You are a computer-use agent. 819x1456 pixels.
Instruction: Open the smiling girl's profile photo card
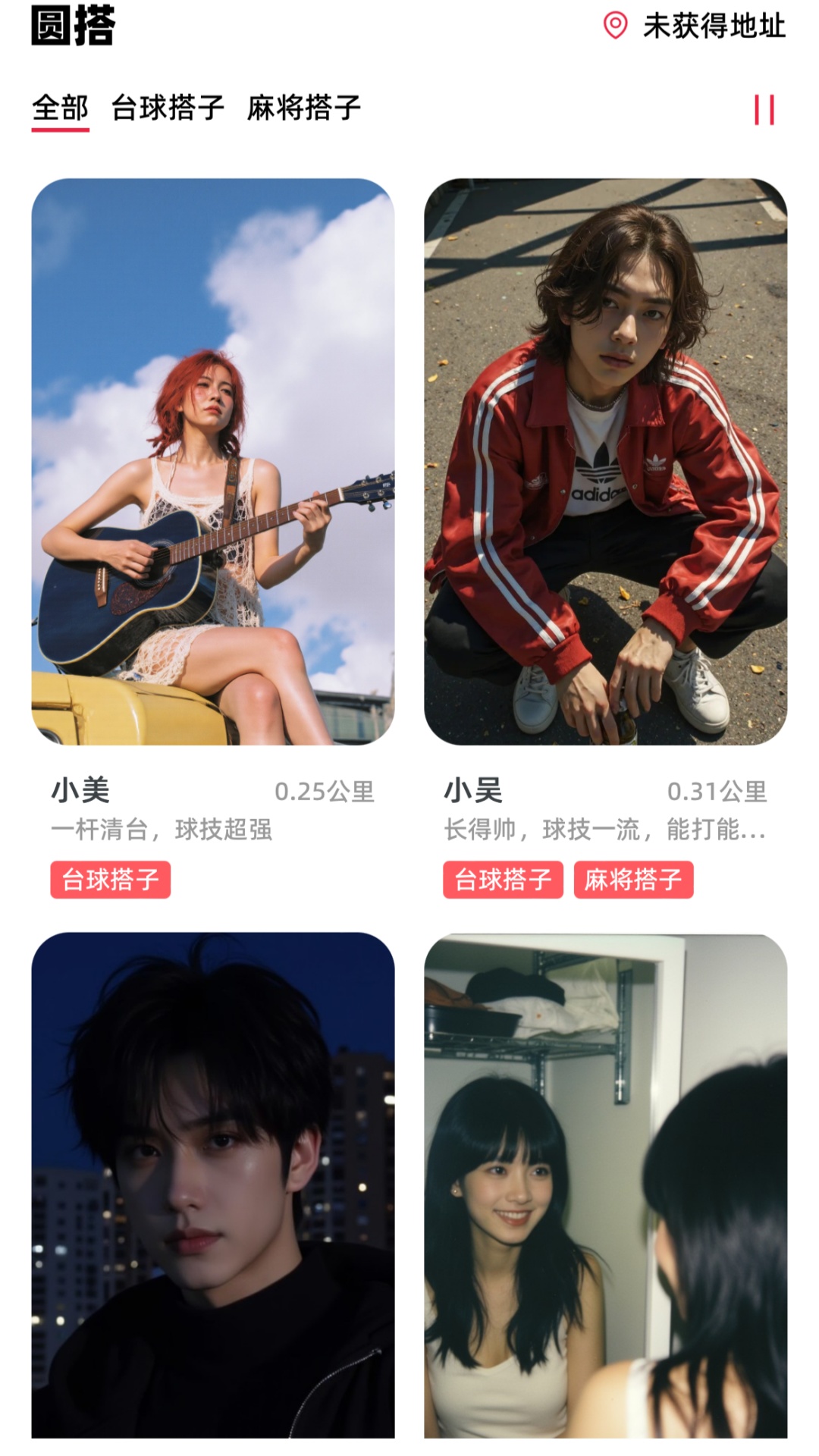click(605, 1183)
